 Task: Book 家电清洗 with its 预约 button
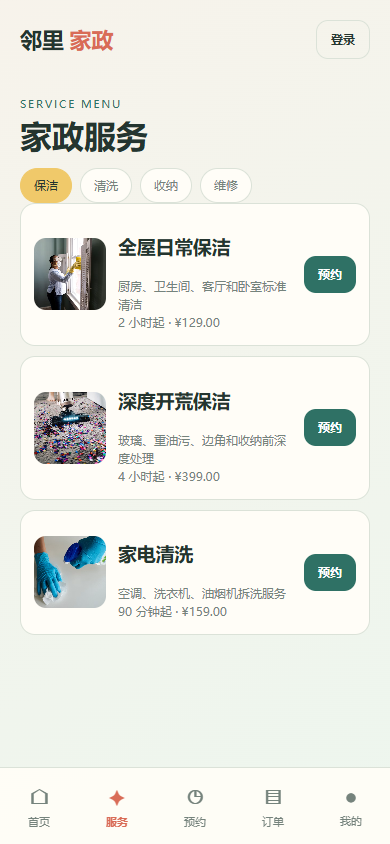pyautogui.click(x=330, y=572)
